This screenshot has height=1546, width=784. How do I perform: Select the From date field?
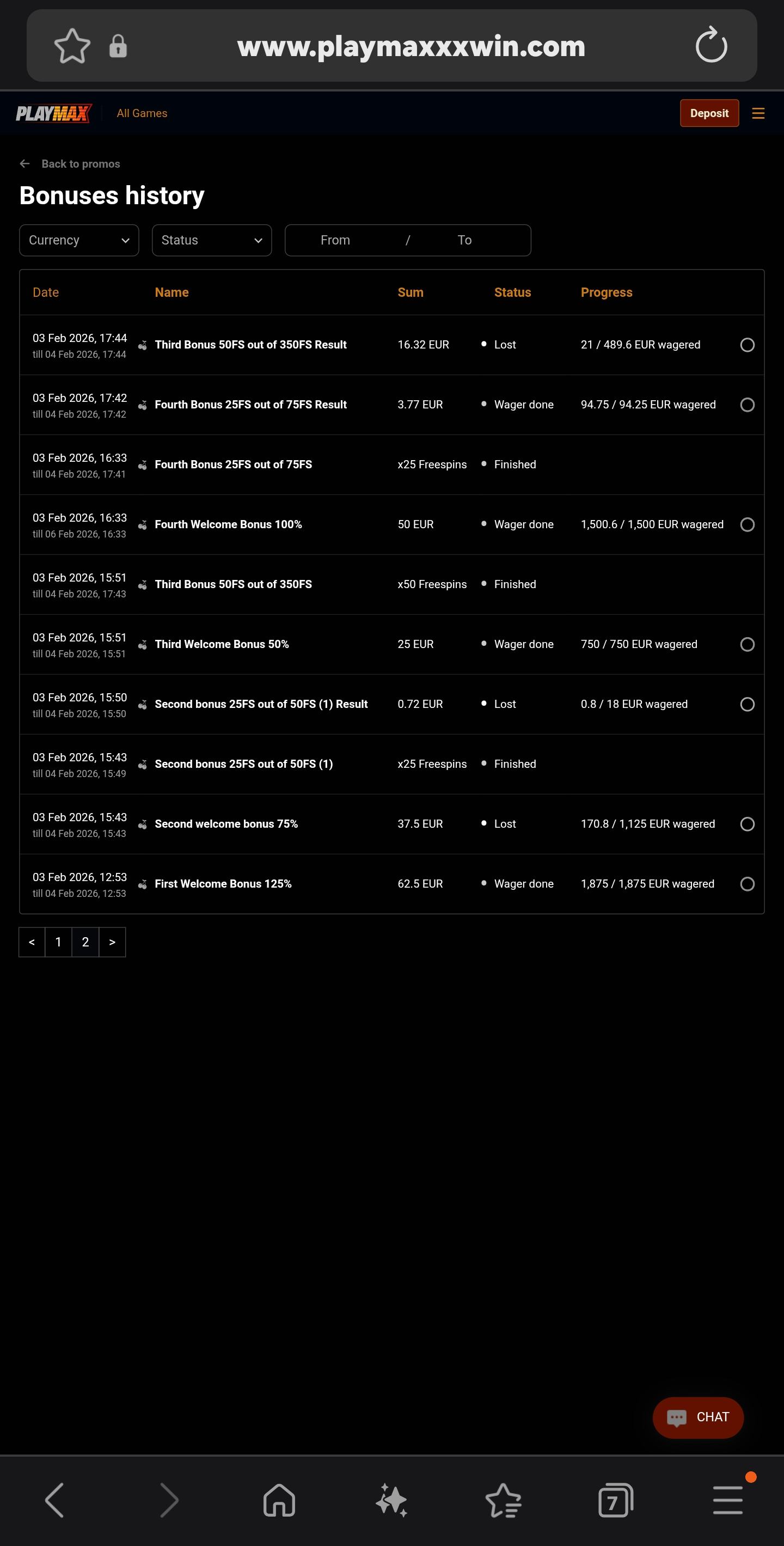(x=335, y=240)
